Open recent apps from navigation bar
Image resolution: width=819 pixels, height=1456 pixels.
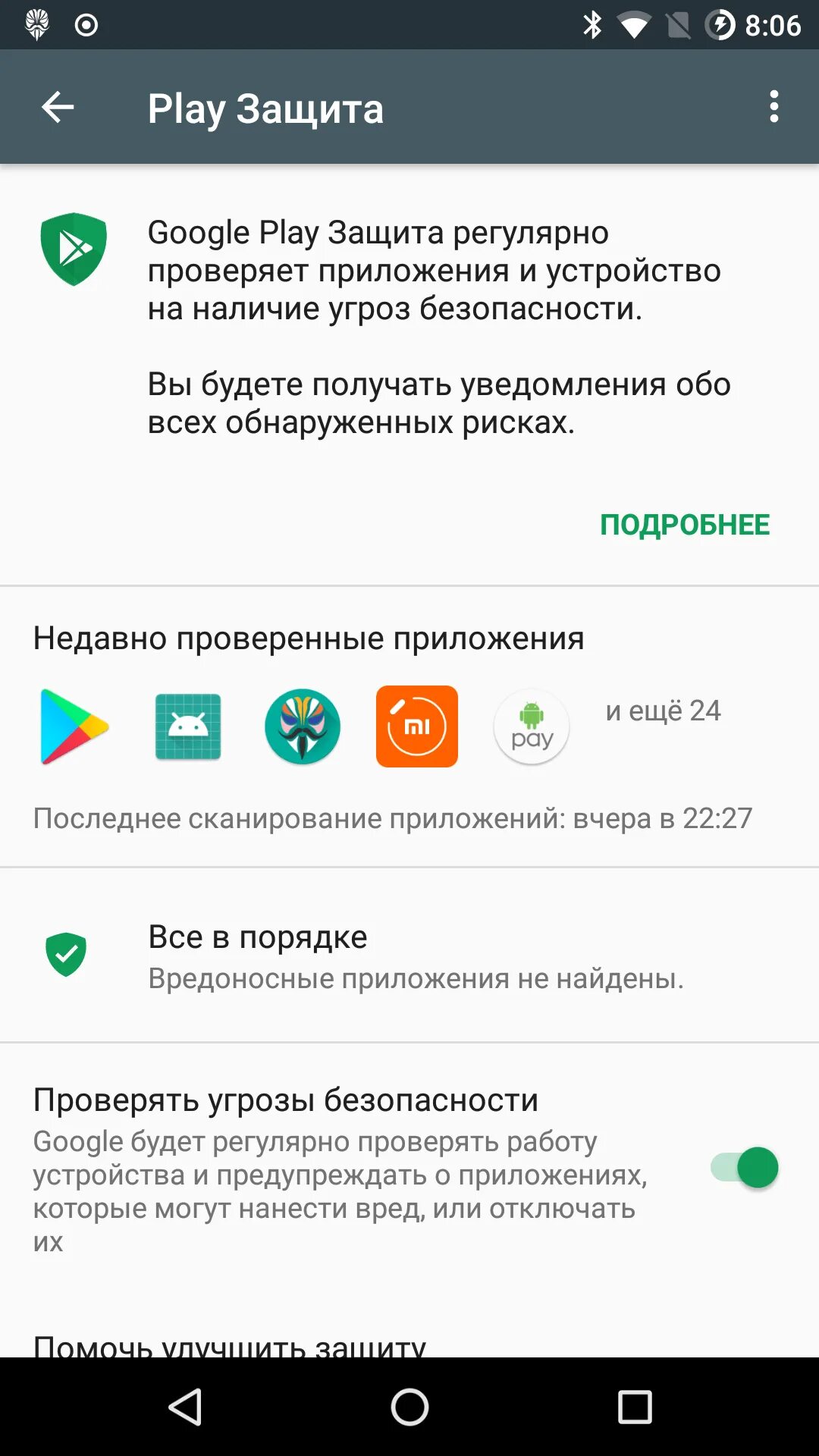635,1407
